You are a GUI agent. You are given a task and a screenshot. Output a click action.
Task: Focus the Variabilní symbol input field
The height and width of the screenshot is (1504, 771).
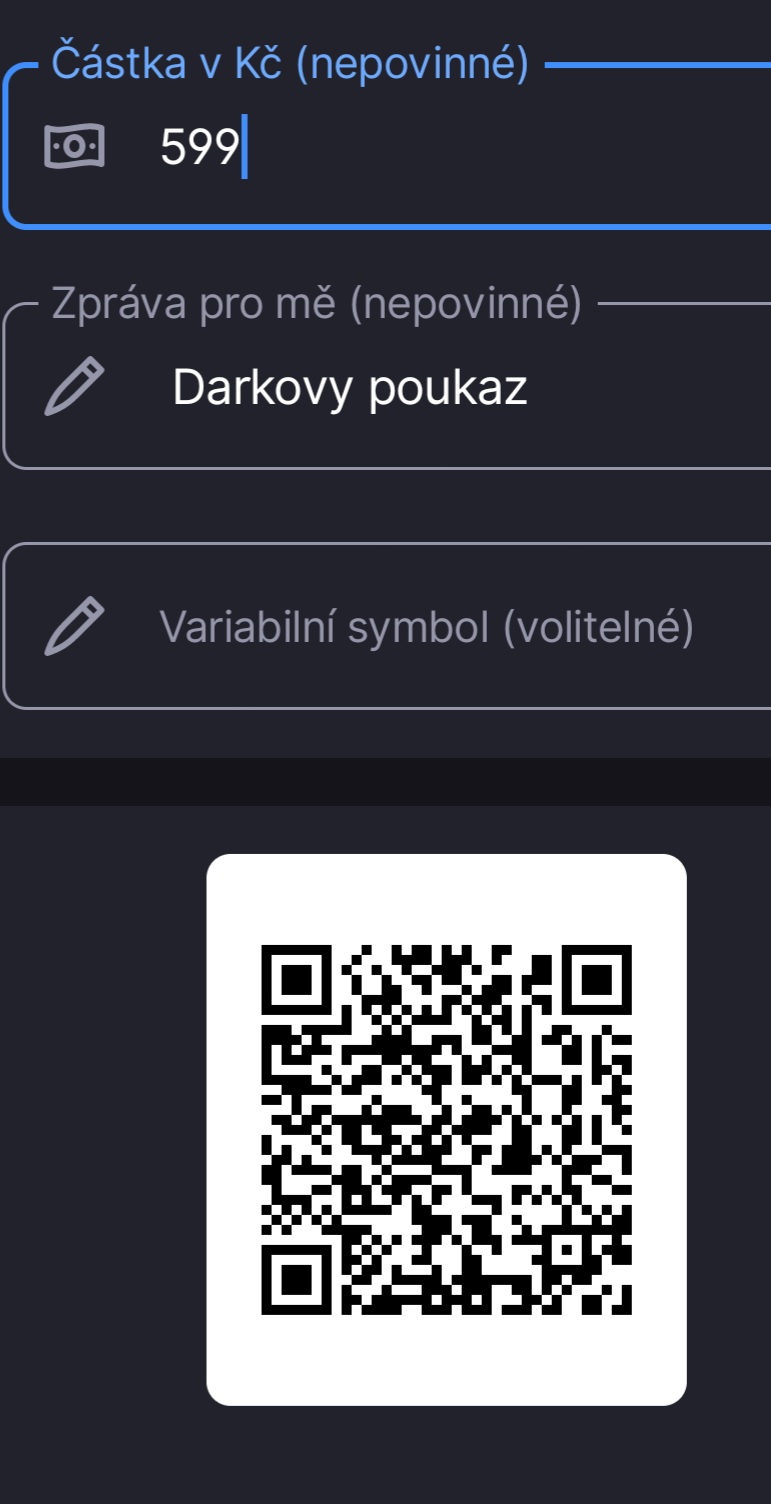(x=387, y=626)
